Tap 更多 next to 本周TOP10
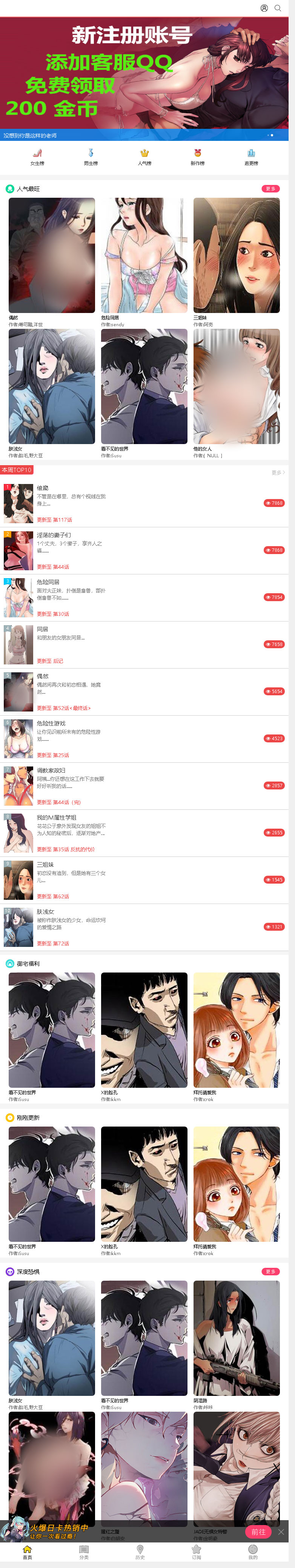 [278, 472]
